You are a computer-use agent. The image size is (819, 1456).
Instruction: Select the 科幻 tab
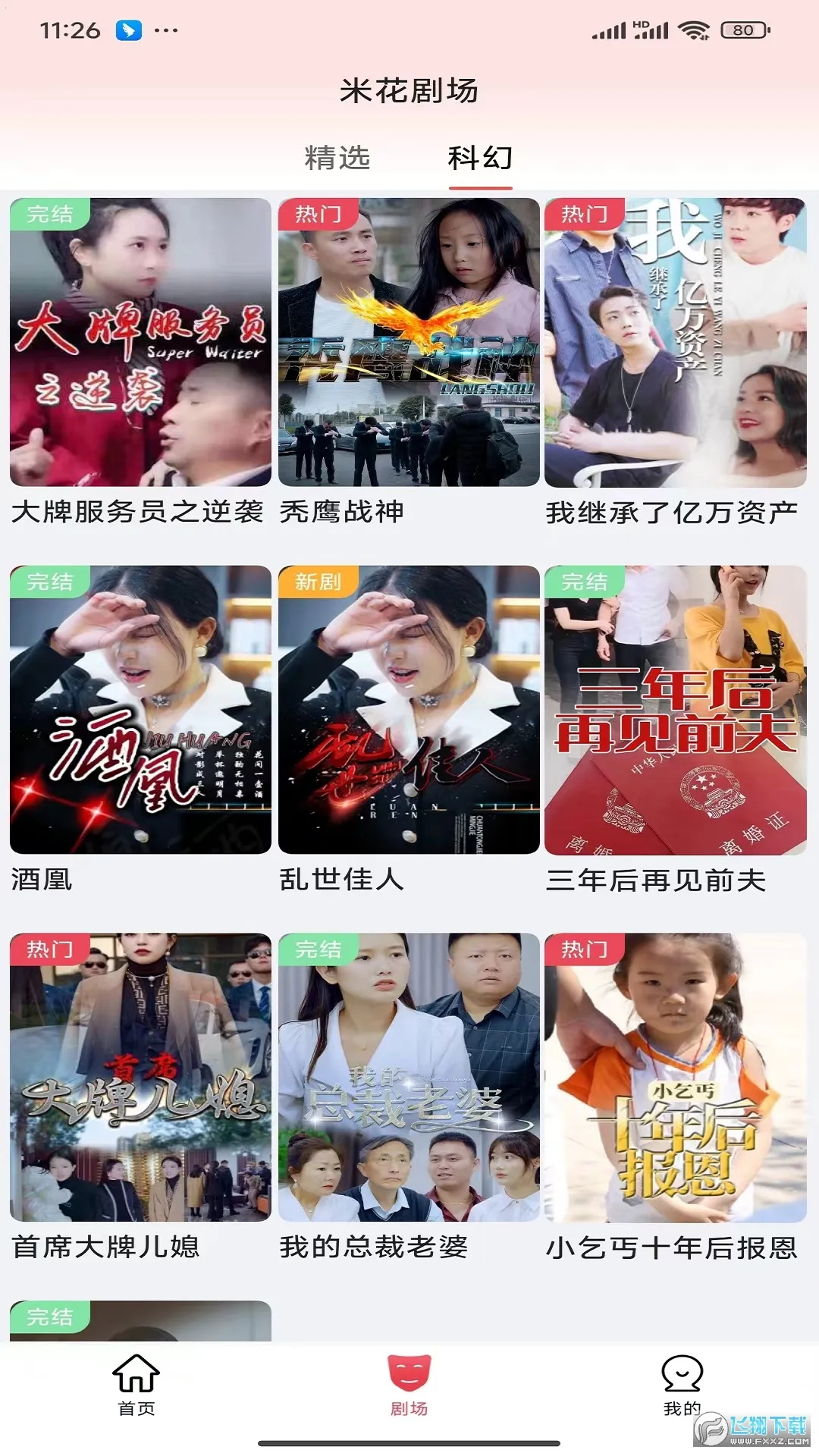pyautogui.click(x=480, y=158)
